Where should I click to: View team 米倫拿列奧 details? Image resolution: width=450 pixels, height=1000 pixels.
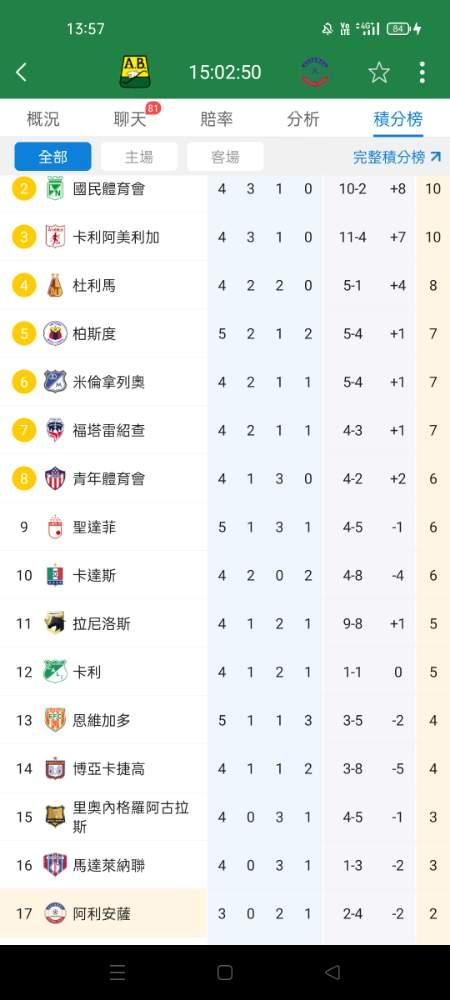click(x=225, y=382)
